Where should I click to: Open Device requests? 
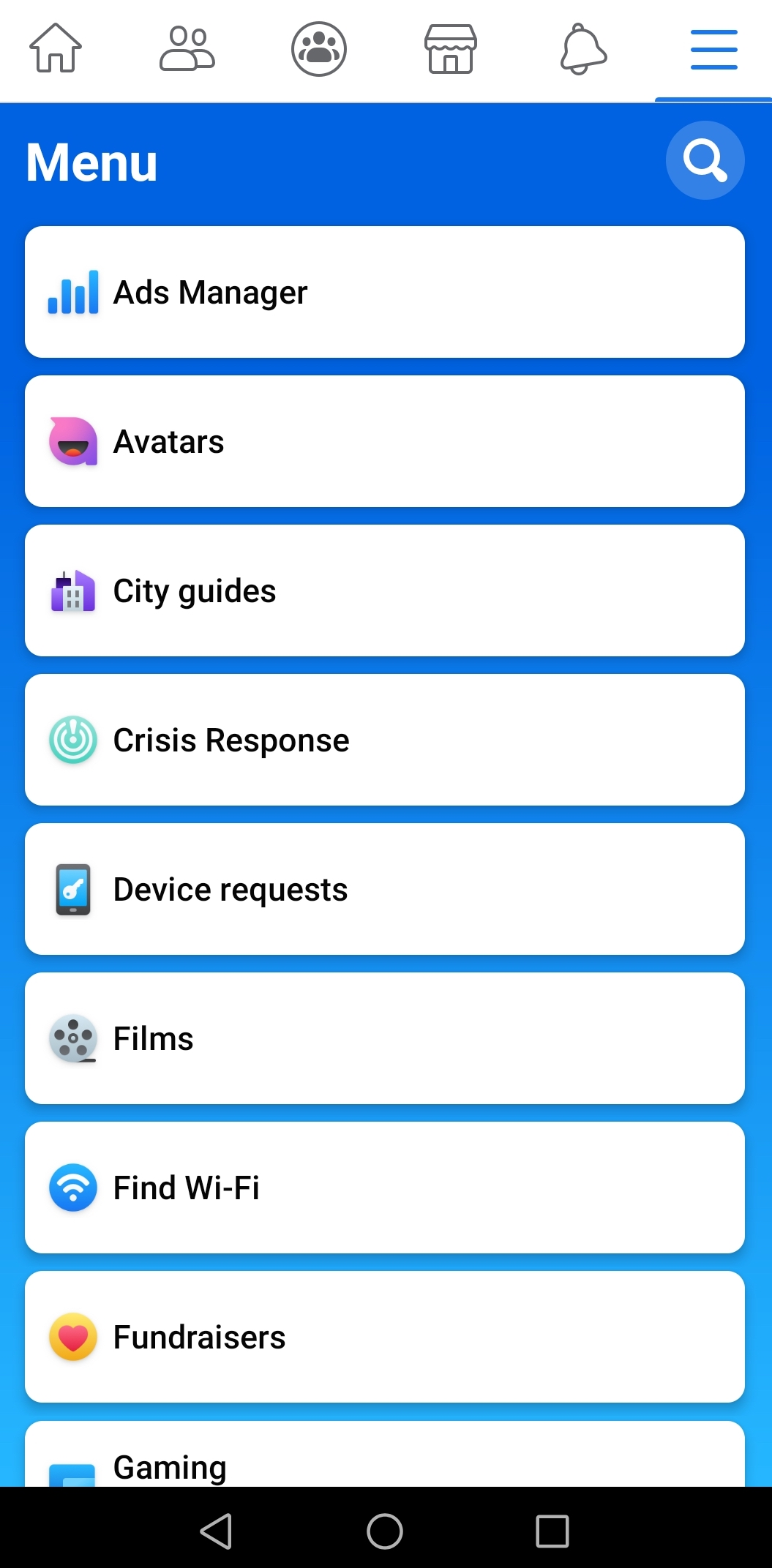click(x=385, y=889)
